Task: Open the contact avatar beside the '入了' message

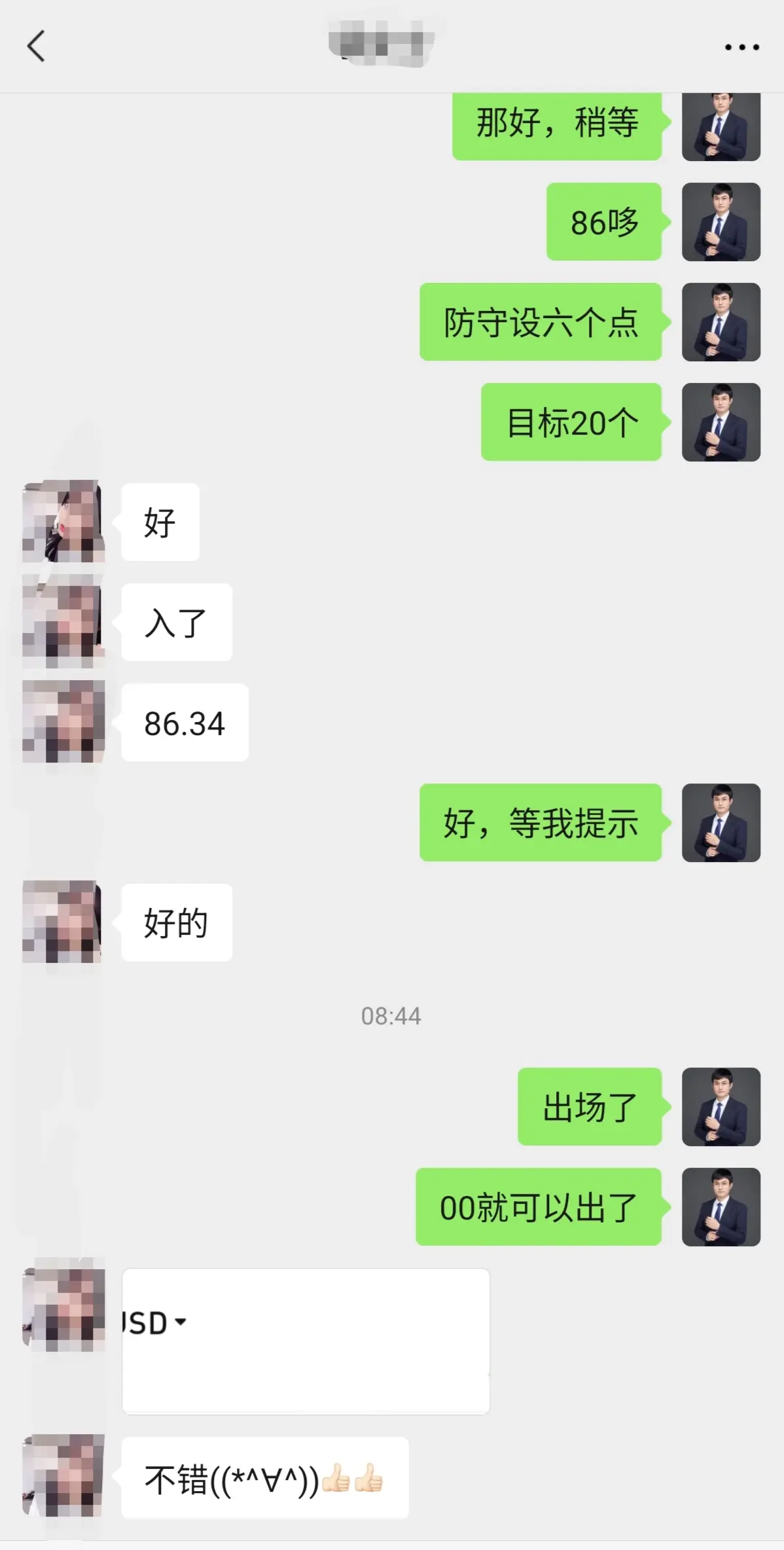Action: pyautogui.click(x=63, y=622)
